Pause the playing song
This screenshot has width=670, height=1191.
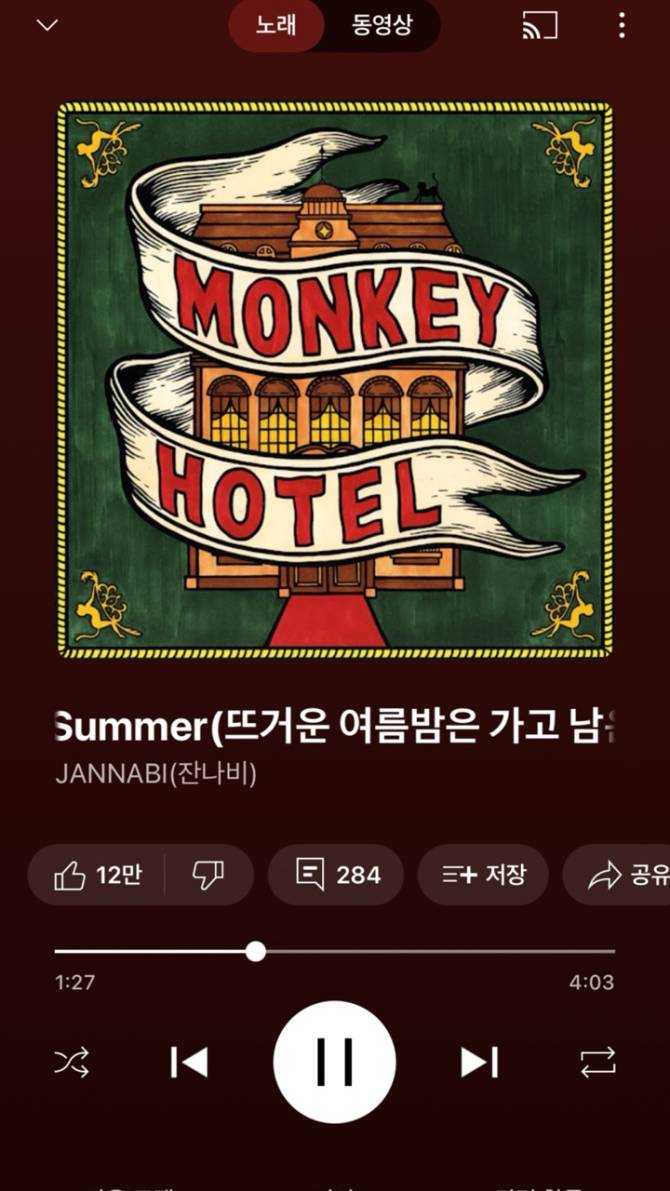[x=334, y=1062]
